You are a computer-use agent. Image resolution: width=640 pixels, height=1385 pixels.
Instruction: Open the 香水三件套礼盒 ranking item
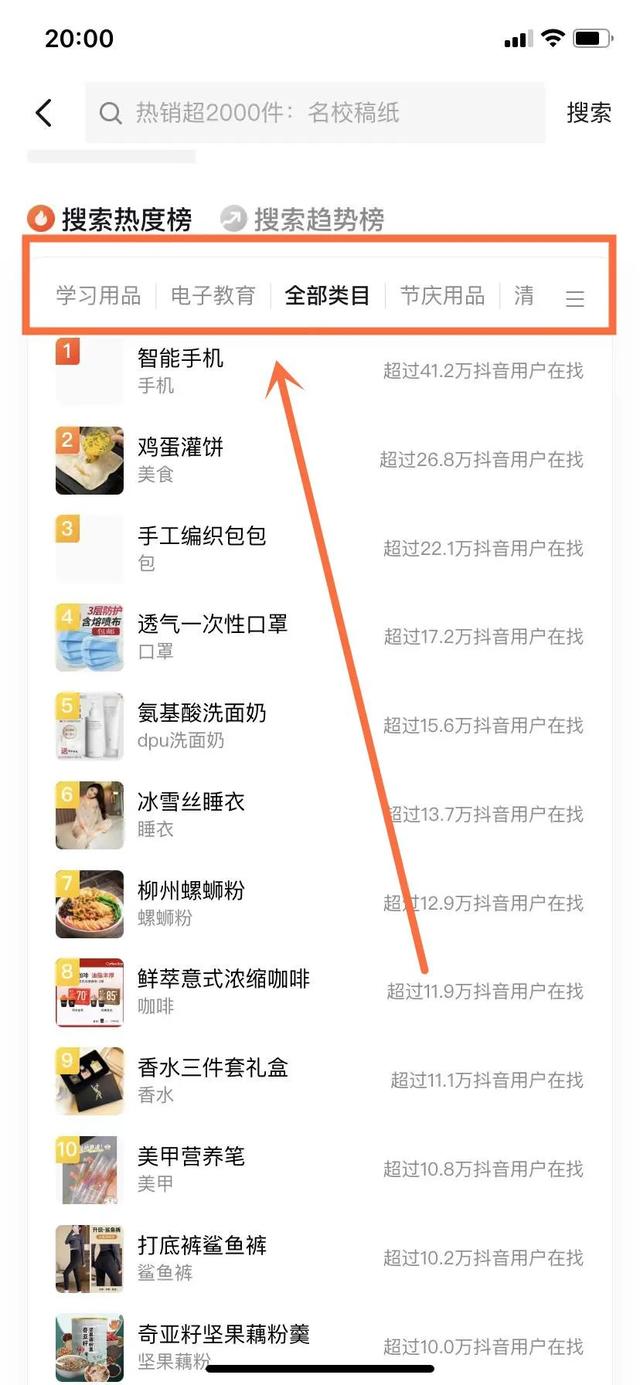(212, 1068)
